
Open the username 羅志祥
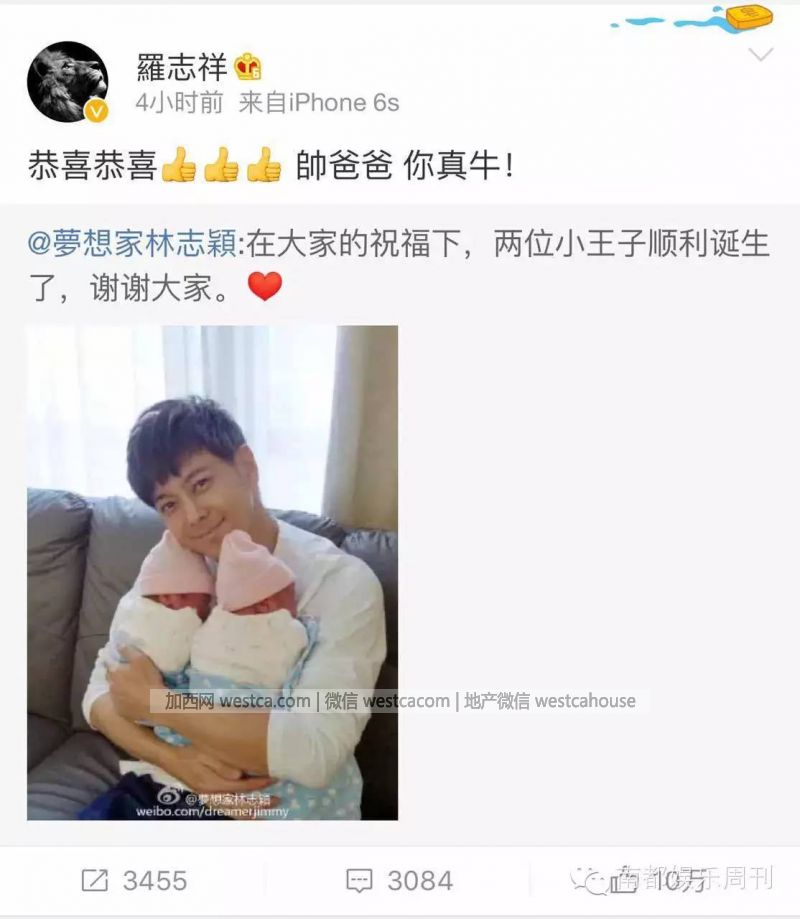coord(181,67)
